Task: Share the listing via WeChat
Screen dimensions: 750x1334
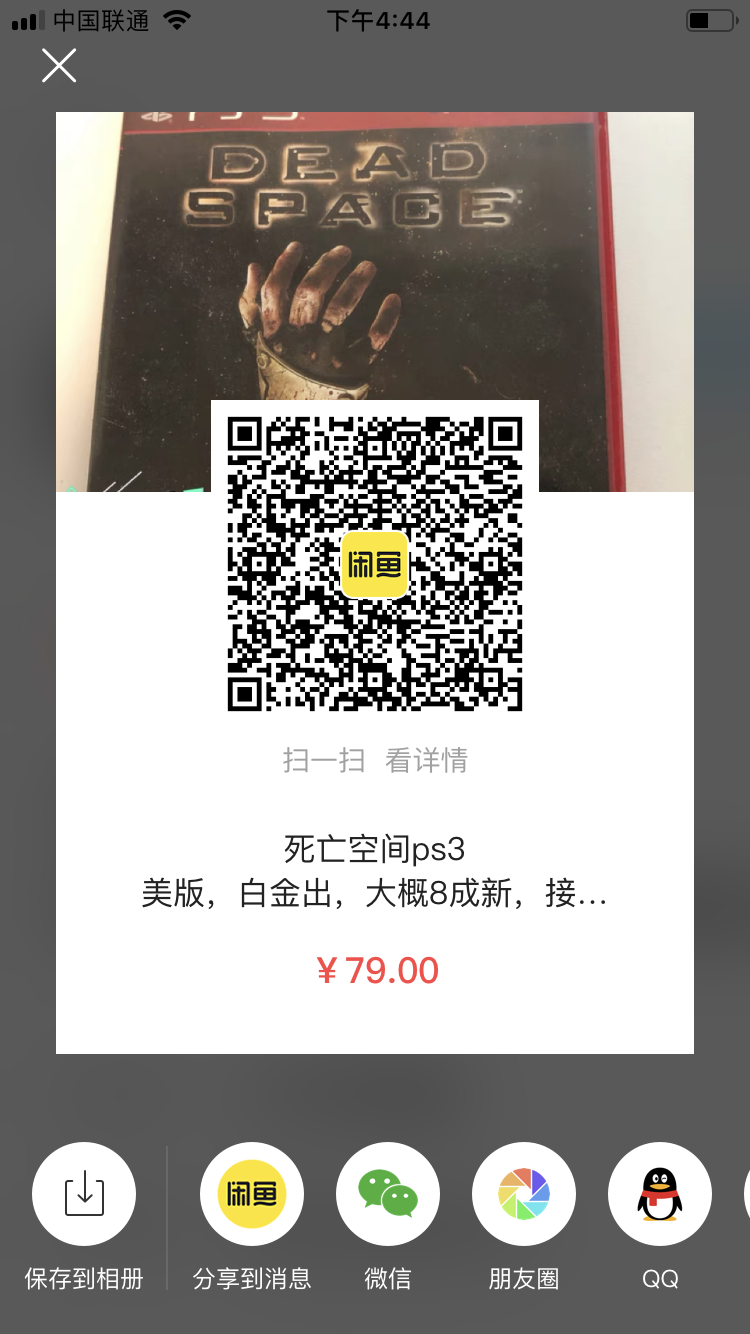Action: pos(388,1194)
